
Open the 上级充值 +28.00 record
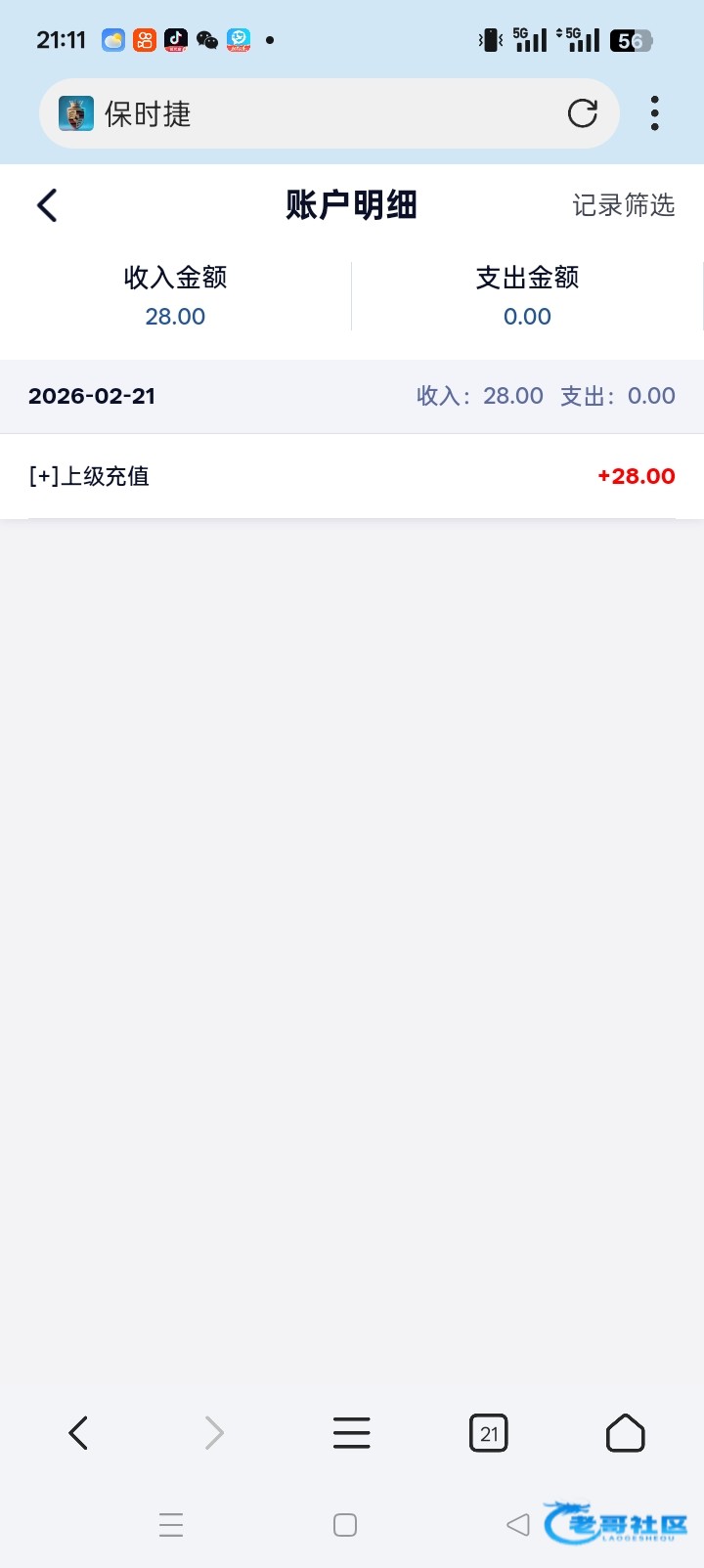pyautogui.click(x=352, y=476)
